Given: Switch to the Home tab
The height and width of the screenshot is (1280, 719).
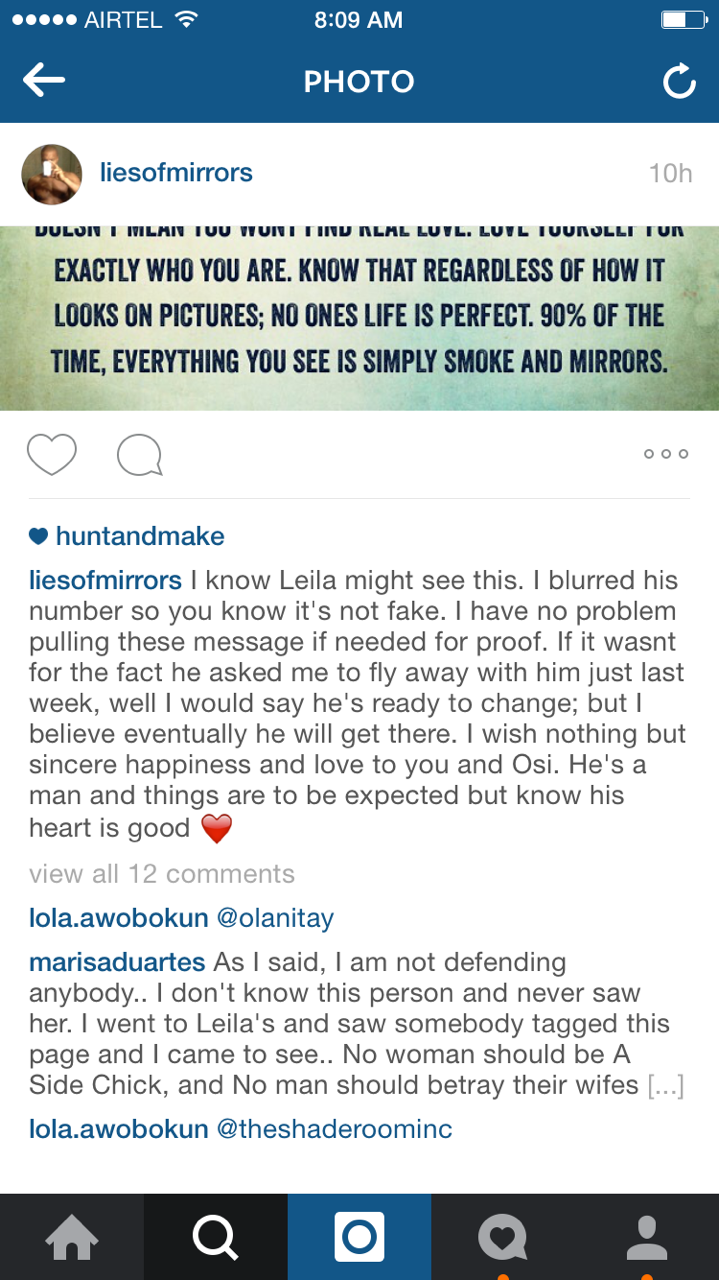Looking at the screenshot, I should click(x=72, y=1237).
